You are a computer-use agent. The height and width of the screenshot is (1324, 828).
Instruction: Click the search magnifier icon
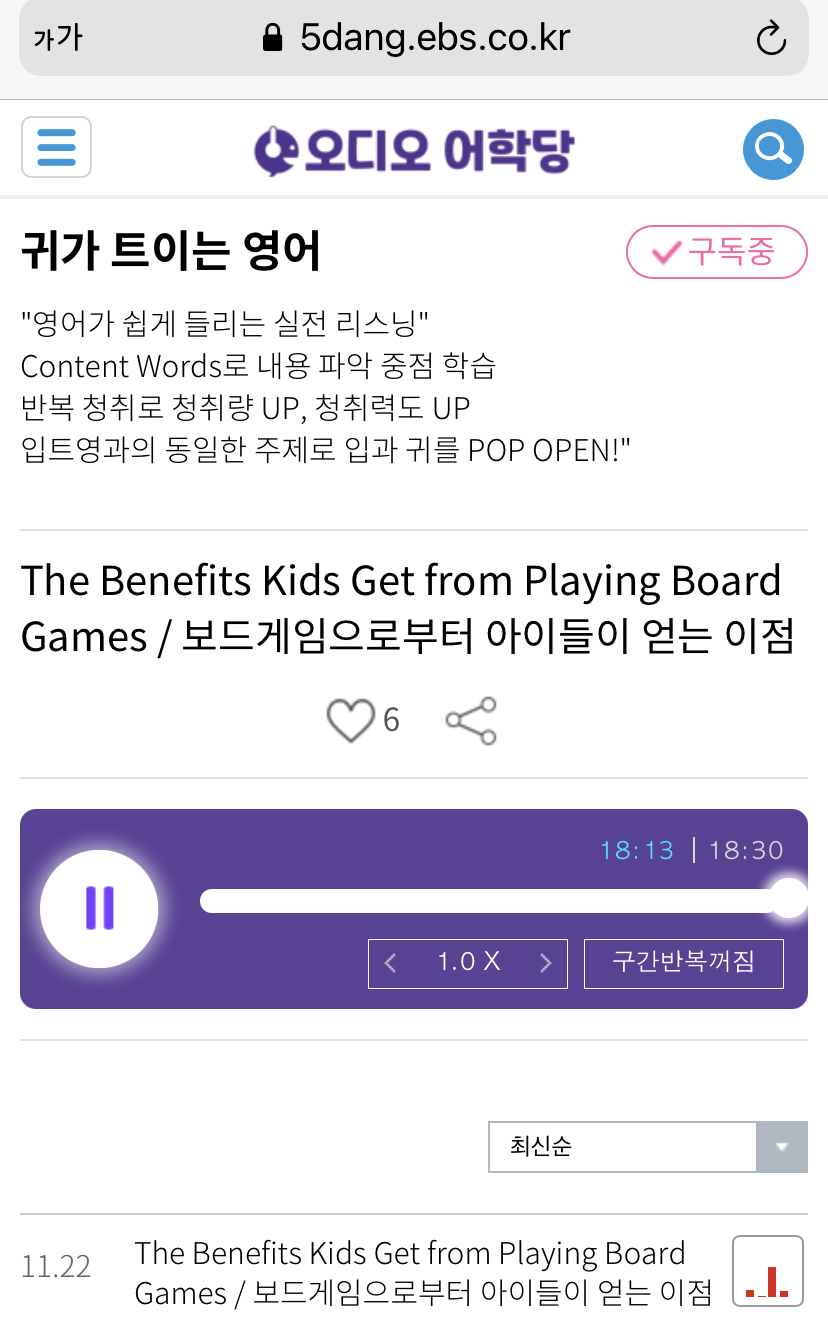point(771,149)
